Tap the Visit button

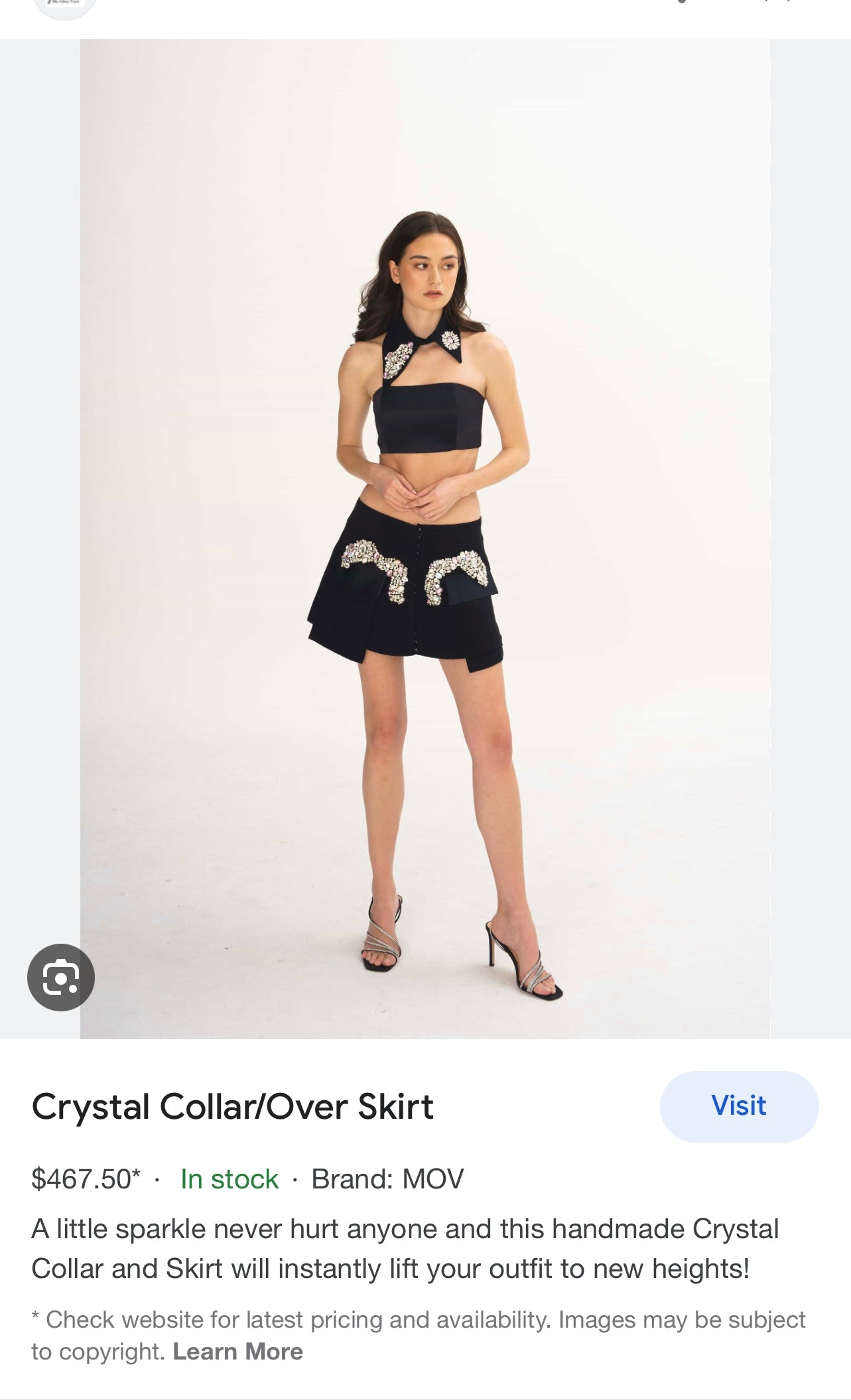738,1106
